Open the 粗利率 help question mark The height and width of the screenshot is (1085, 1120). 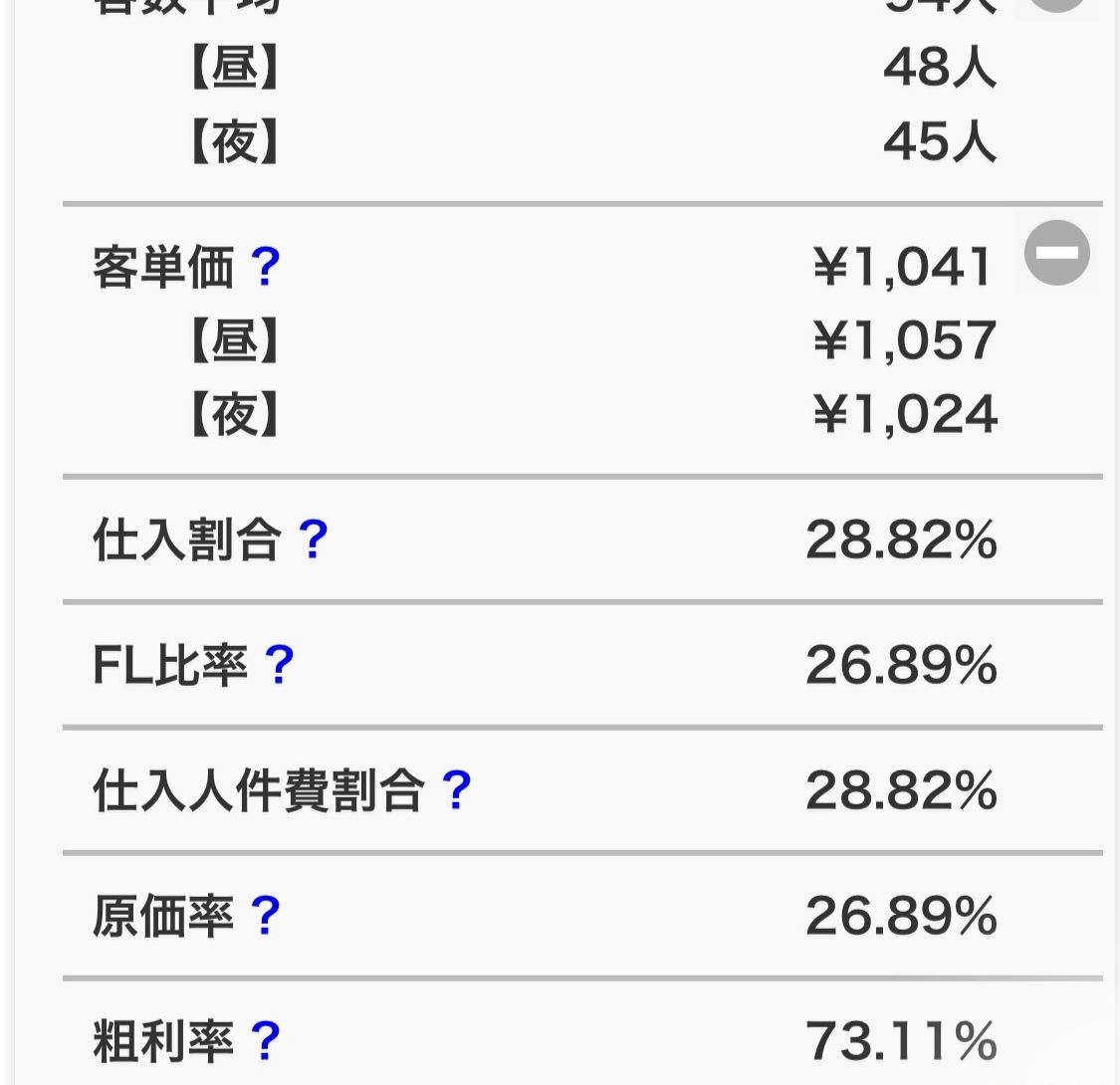tap(265, 1041)
